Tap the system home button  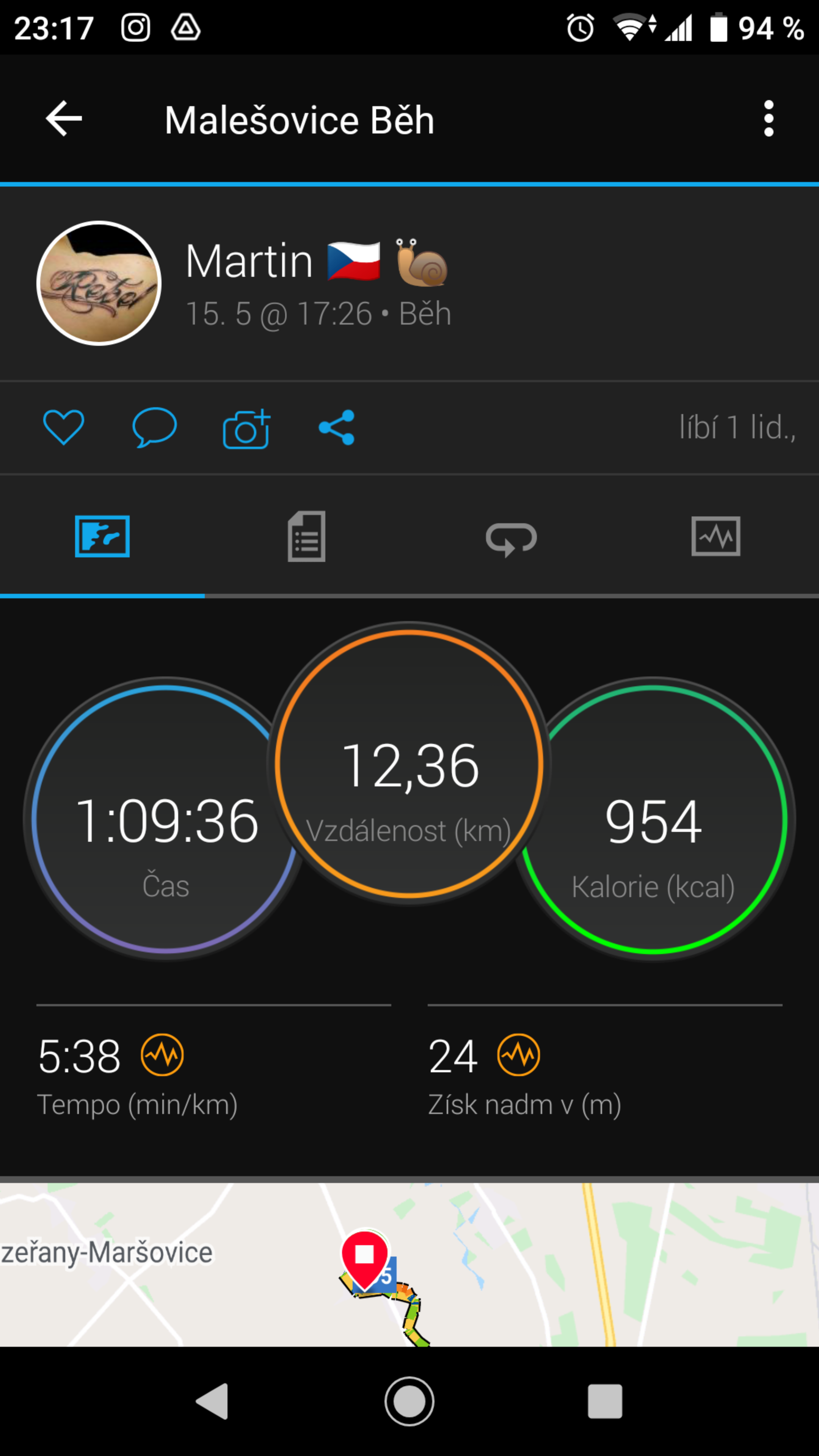[x=409, y=1401]
